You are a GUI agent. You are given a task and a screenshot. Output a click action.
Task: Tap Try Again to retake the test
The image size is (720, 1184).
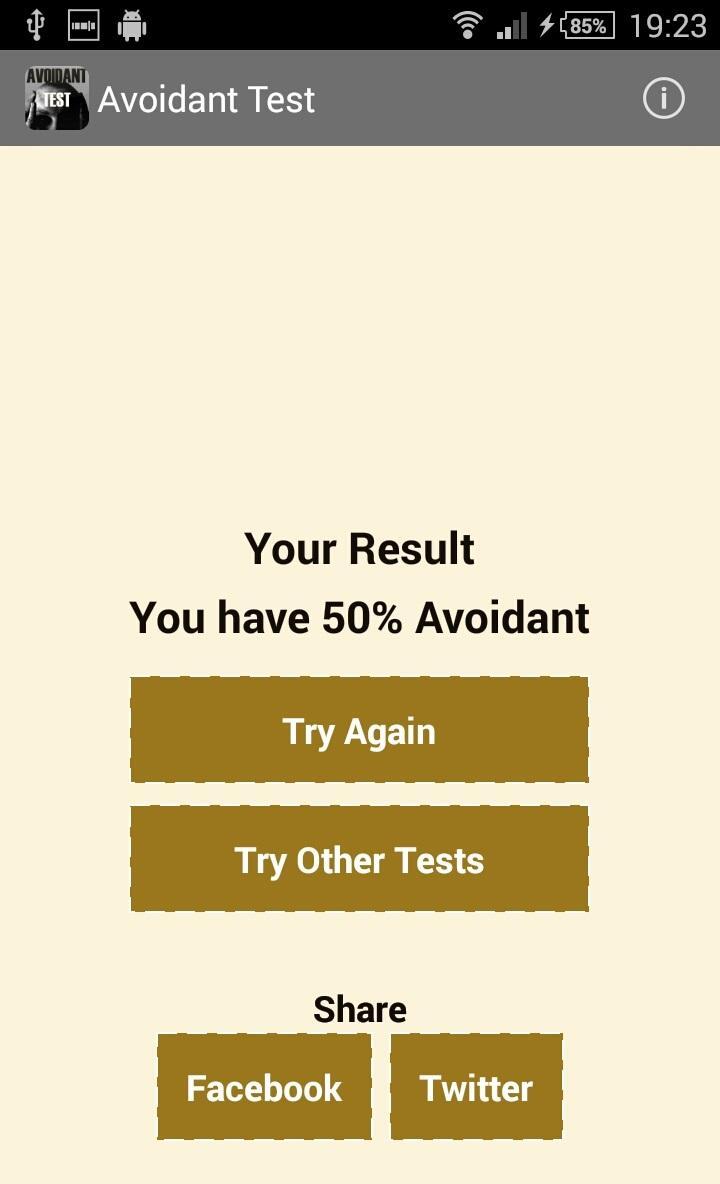359,731
